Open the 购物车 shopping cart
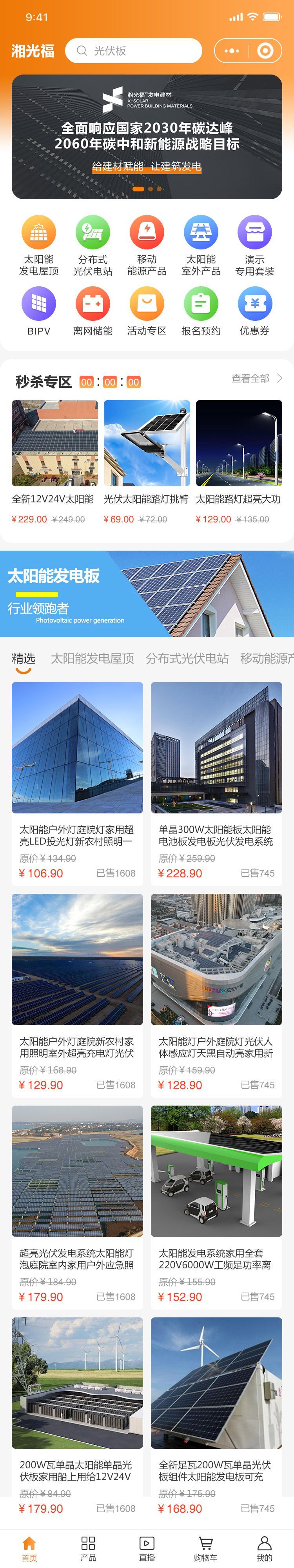Screen dimensions: 294x1568 205,1548
